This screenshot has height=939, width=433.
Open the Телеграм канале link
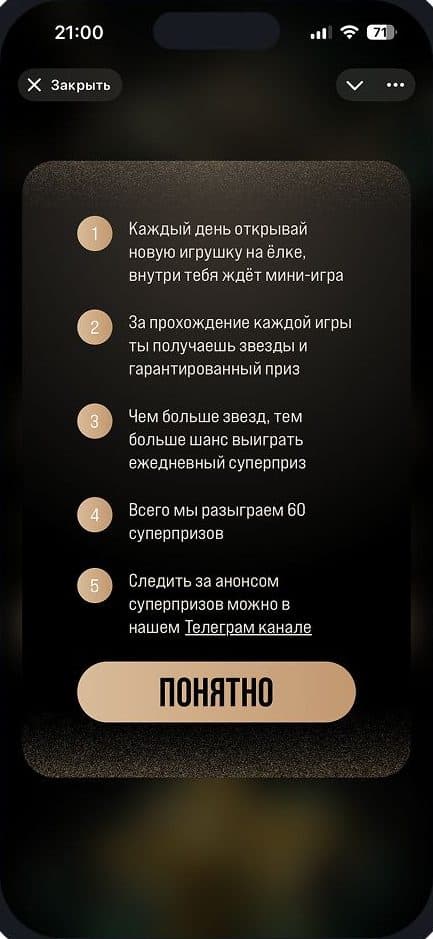click(248, 628)
